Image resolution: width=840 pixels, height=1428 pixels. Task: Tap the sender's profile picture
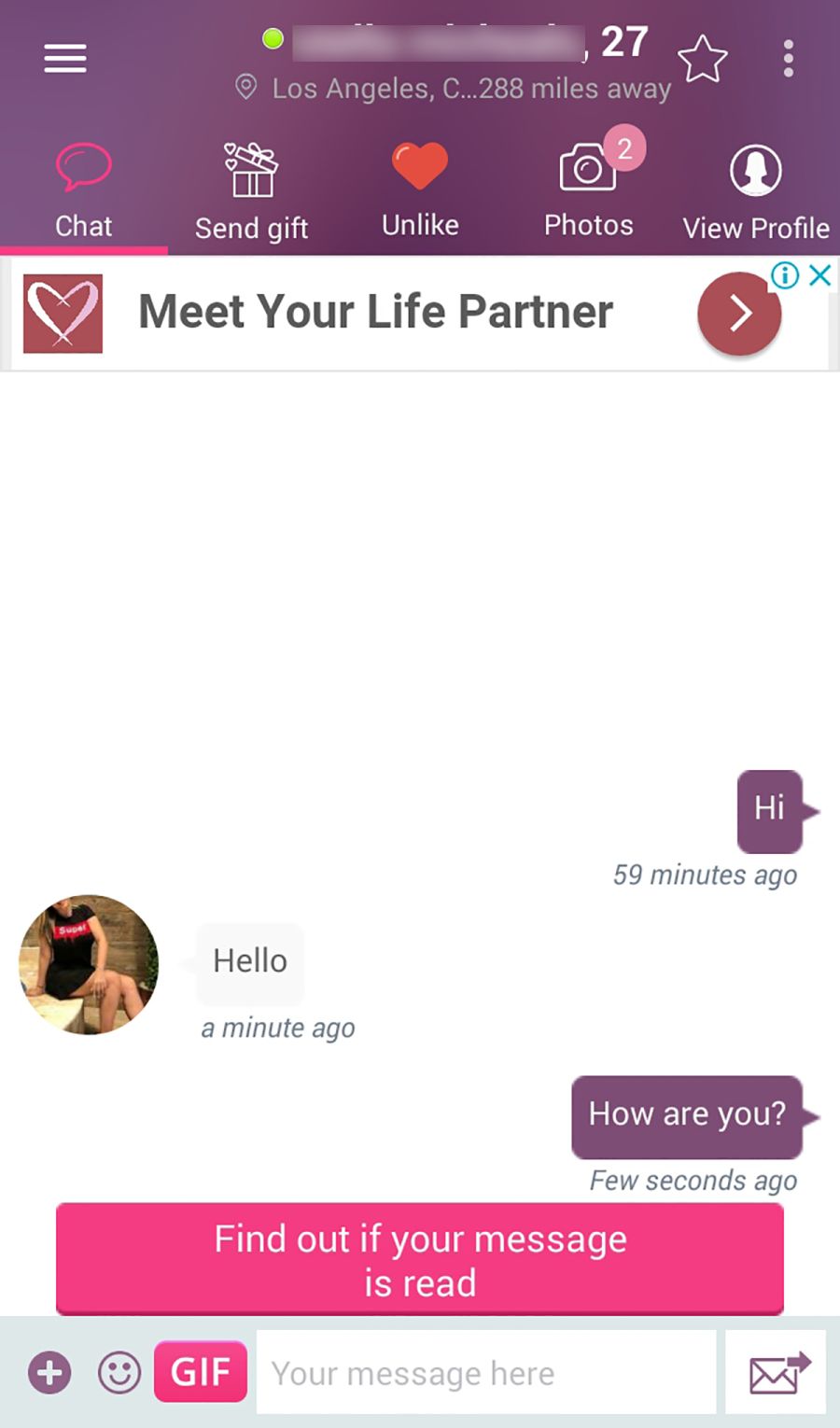coord(89,965)
